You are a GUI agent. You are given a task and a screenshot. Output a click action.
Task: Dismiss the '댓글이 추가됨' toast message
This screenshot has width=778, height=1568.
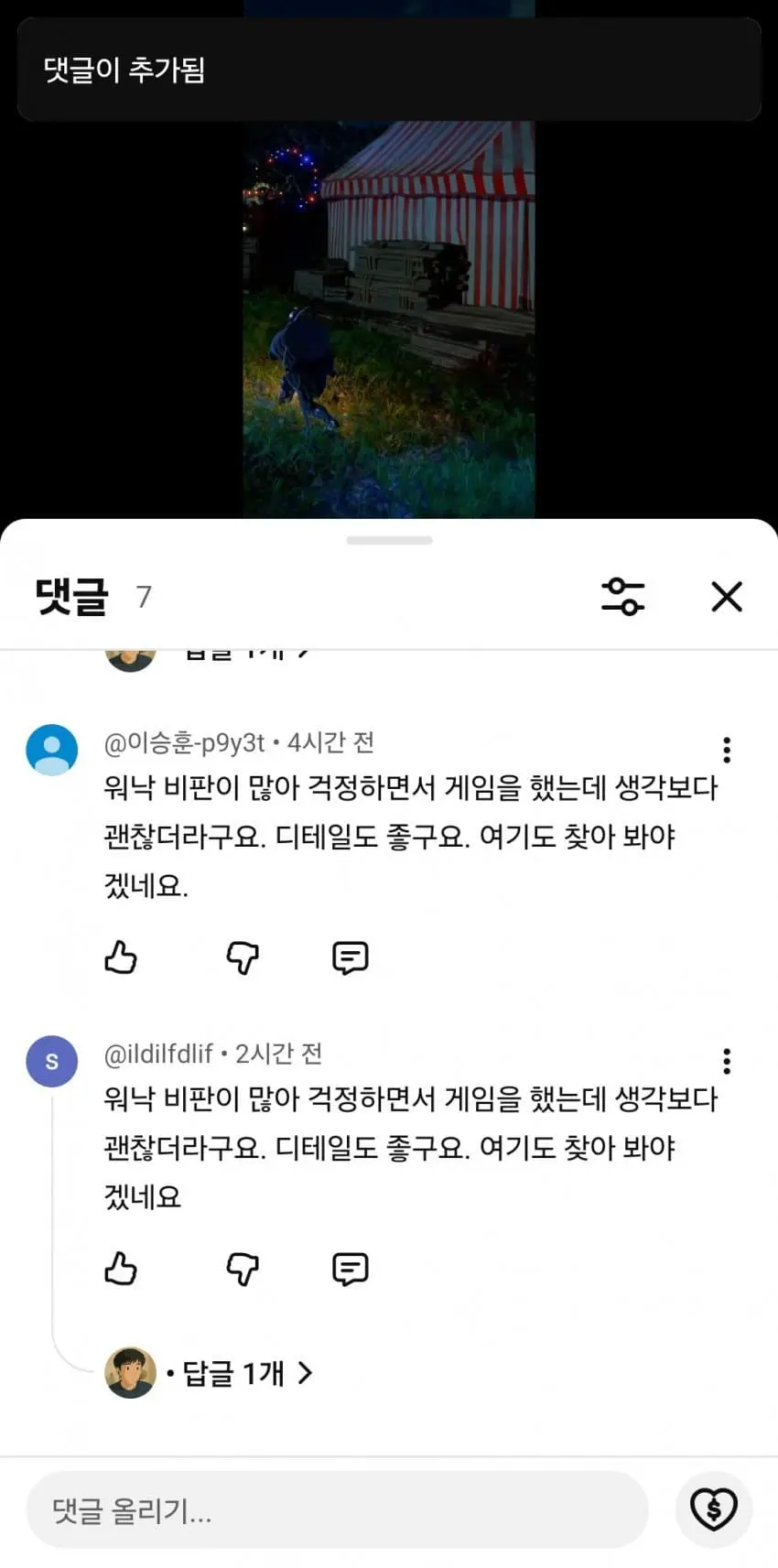tap(389, 70)
